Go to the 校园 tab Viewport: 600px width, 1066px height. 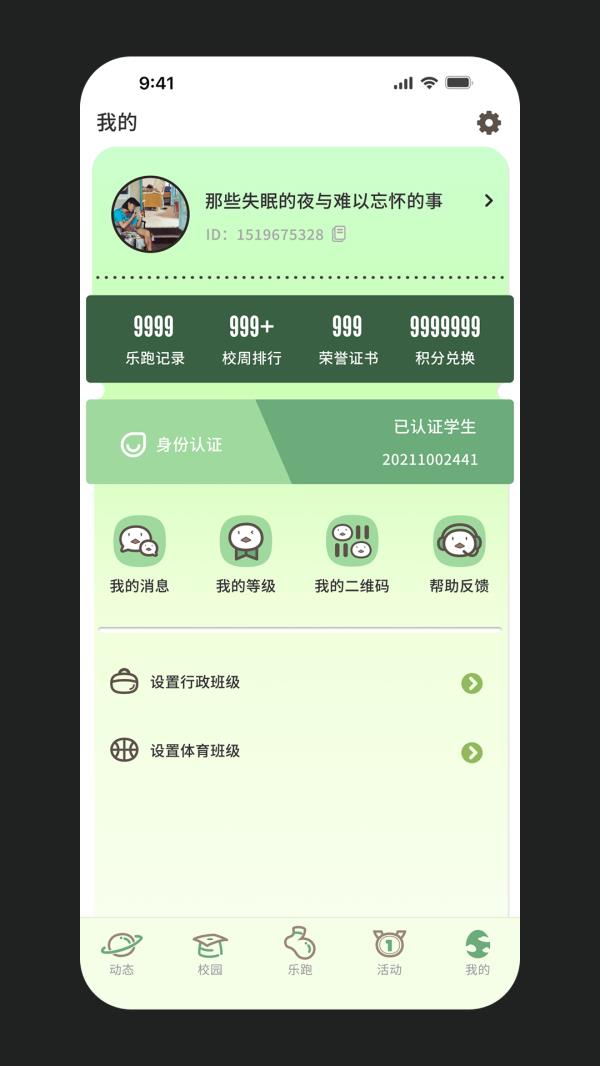(x=210, y=952)
